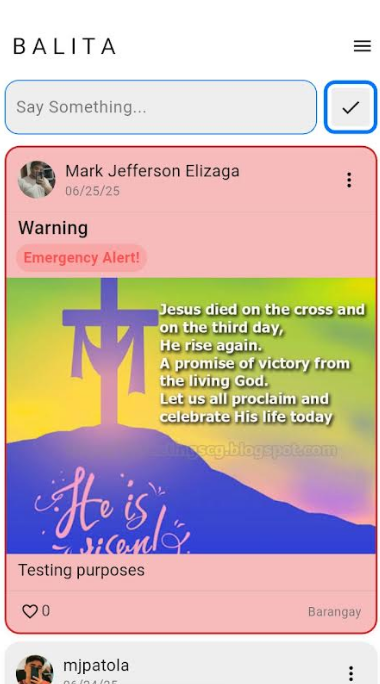Image resolution: width=380 pixels, height=684 pixels.
Task: View mjpatola's profile picture
Action: coord(35,670)
